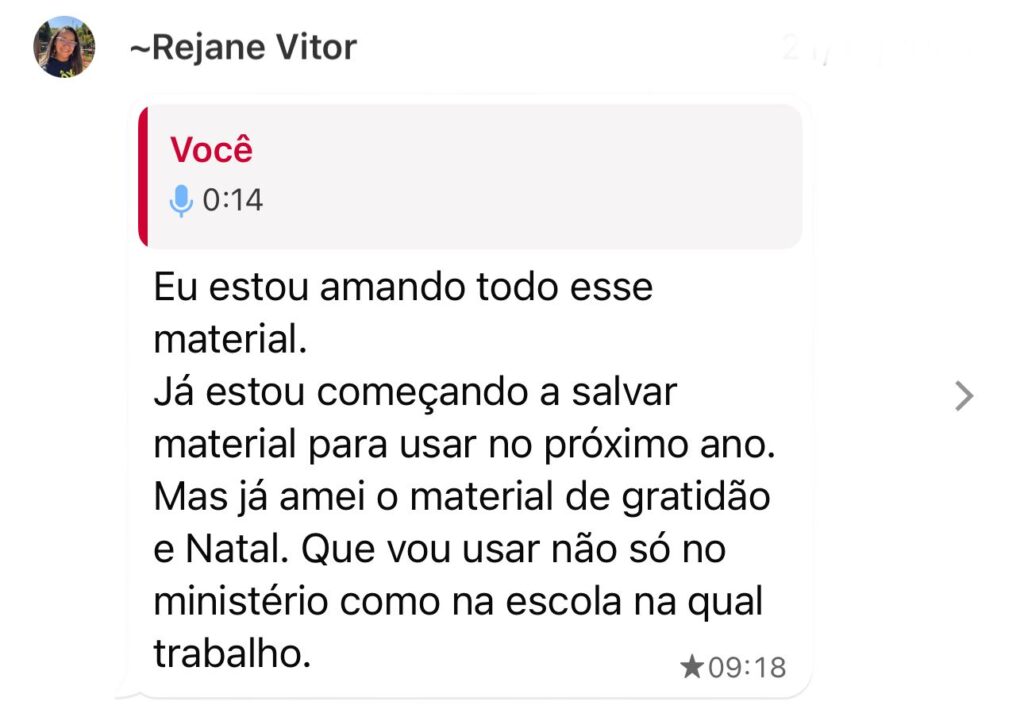Open the quoted 0:14 voice message
Image resolution: width=1024 pixels, height=721 pixels.
[x=470, y=176]
